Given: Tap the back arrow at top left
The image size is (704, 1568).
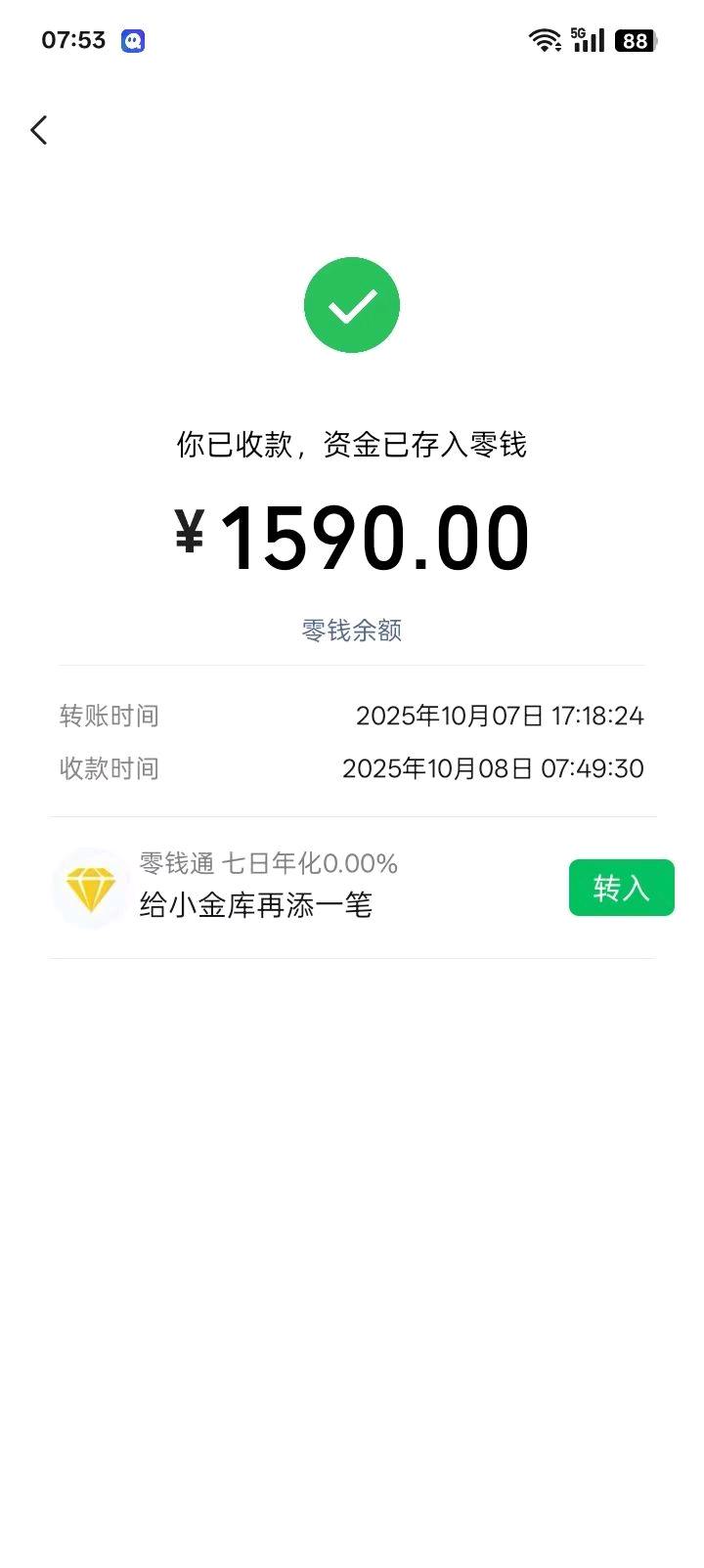Looking at the screenshot, I should pyautogui.click(x=39, y=129).
